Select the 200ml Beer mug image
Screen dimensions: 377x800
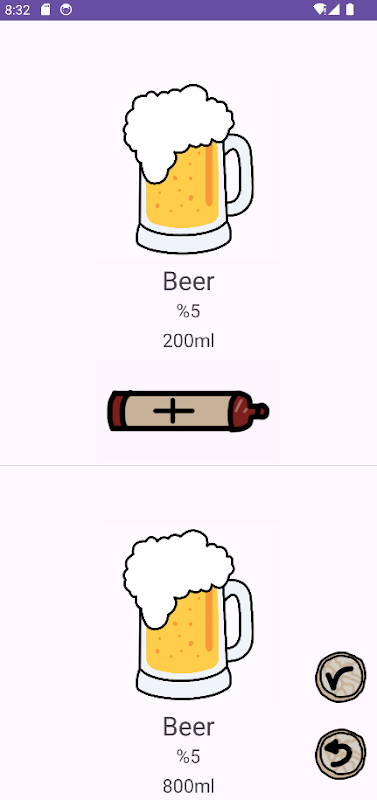click(188, 169)
